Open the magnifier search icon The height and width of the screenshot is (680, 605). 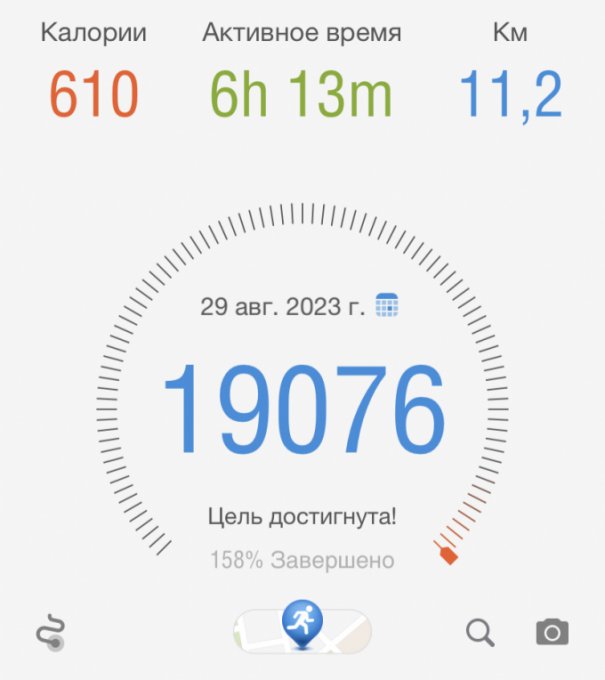pos(480,632)
